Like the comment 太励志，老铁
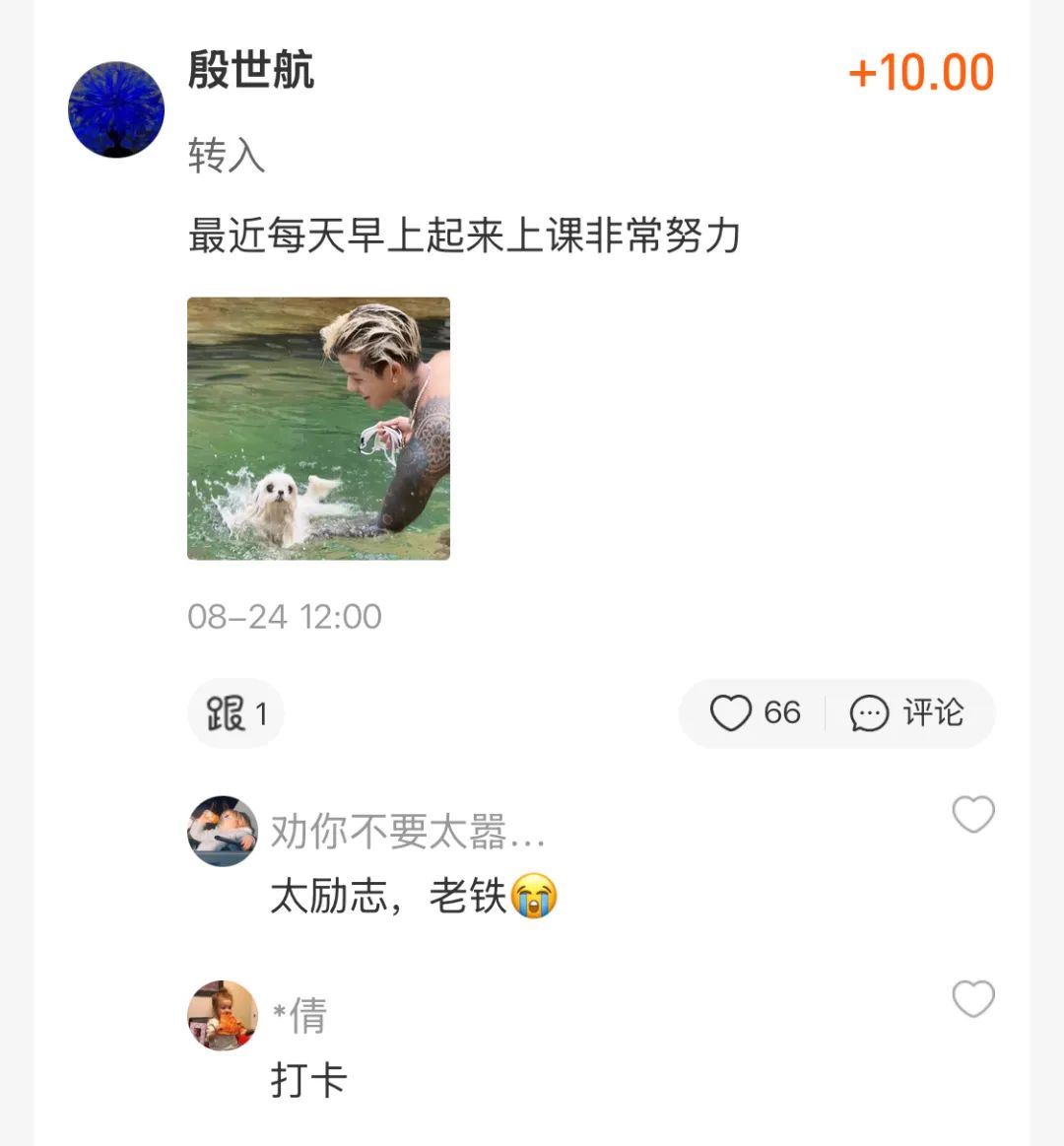This screenshot has width=1064, height=1146. [972, 814]
